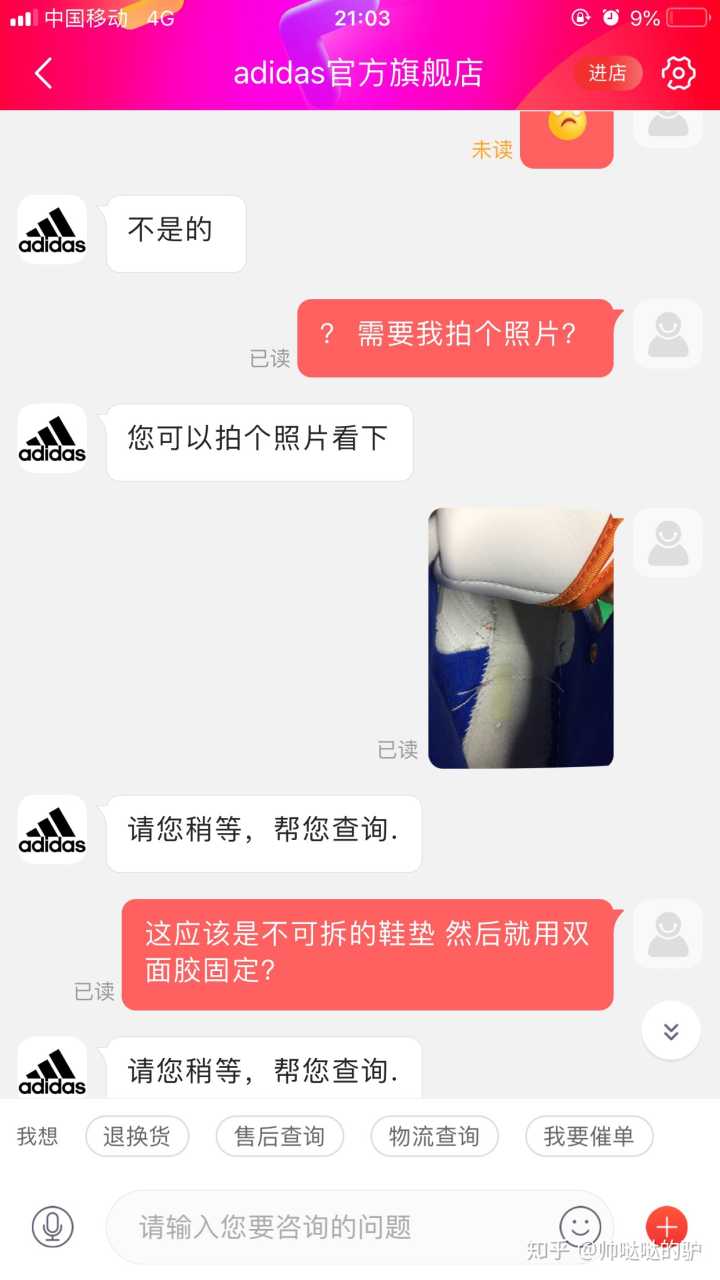Viewport: 720px width, 1280px height.
Task: Focus the 请输入您要咨询的问题 text field
Action: click(x=330, y=1226)
